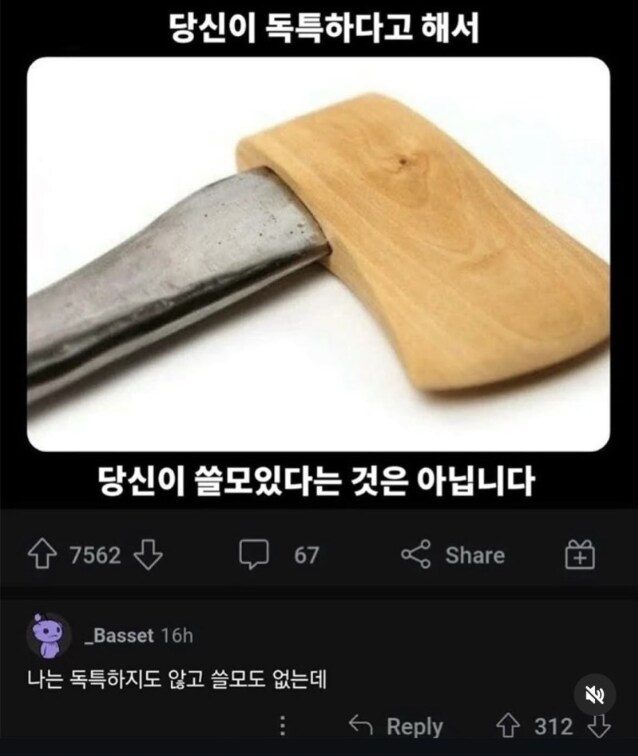Downvote the axe meme post
The image size is (638, 756).
coord(148,555)
